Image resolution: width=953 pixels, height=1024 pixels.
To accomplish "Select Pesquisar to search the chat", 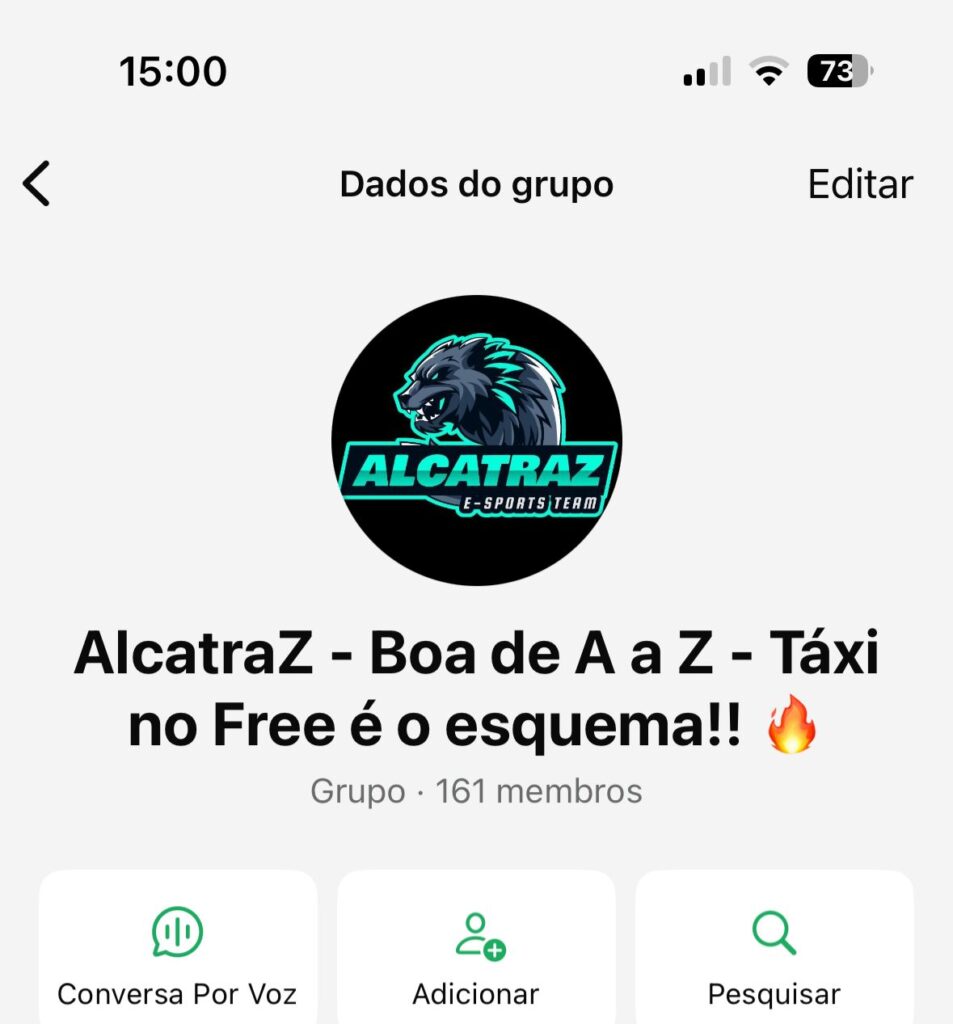I will pyautogui.click(x=774, y=955).
